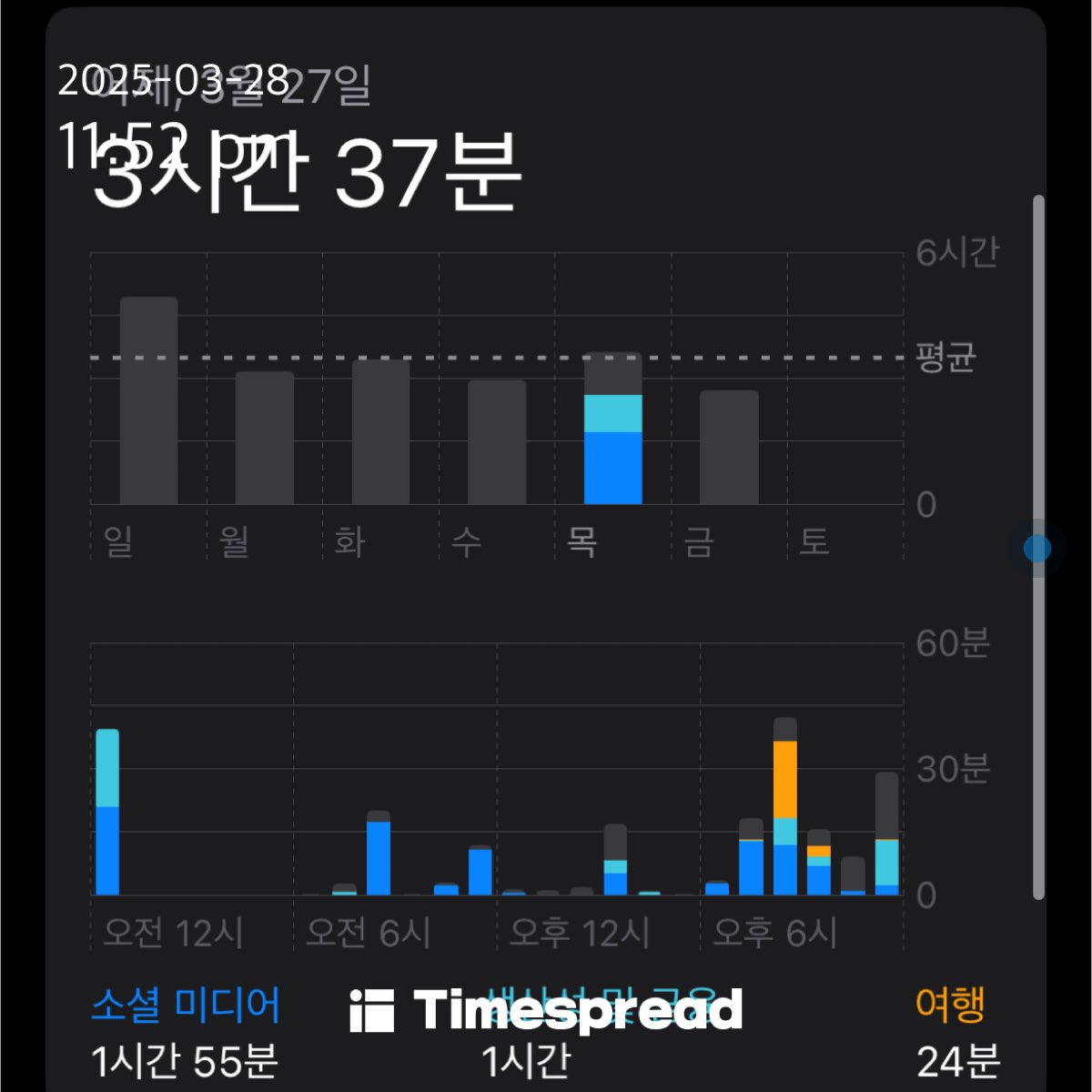Tap the blue scroll handle dot
This screenshot has width=1092, height=1092.
click(x=1037, y=548)
